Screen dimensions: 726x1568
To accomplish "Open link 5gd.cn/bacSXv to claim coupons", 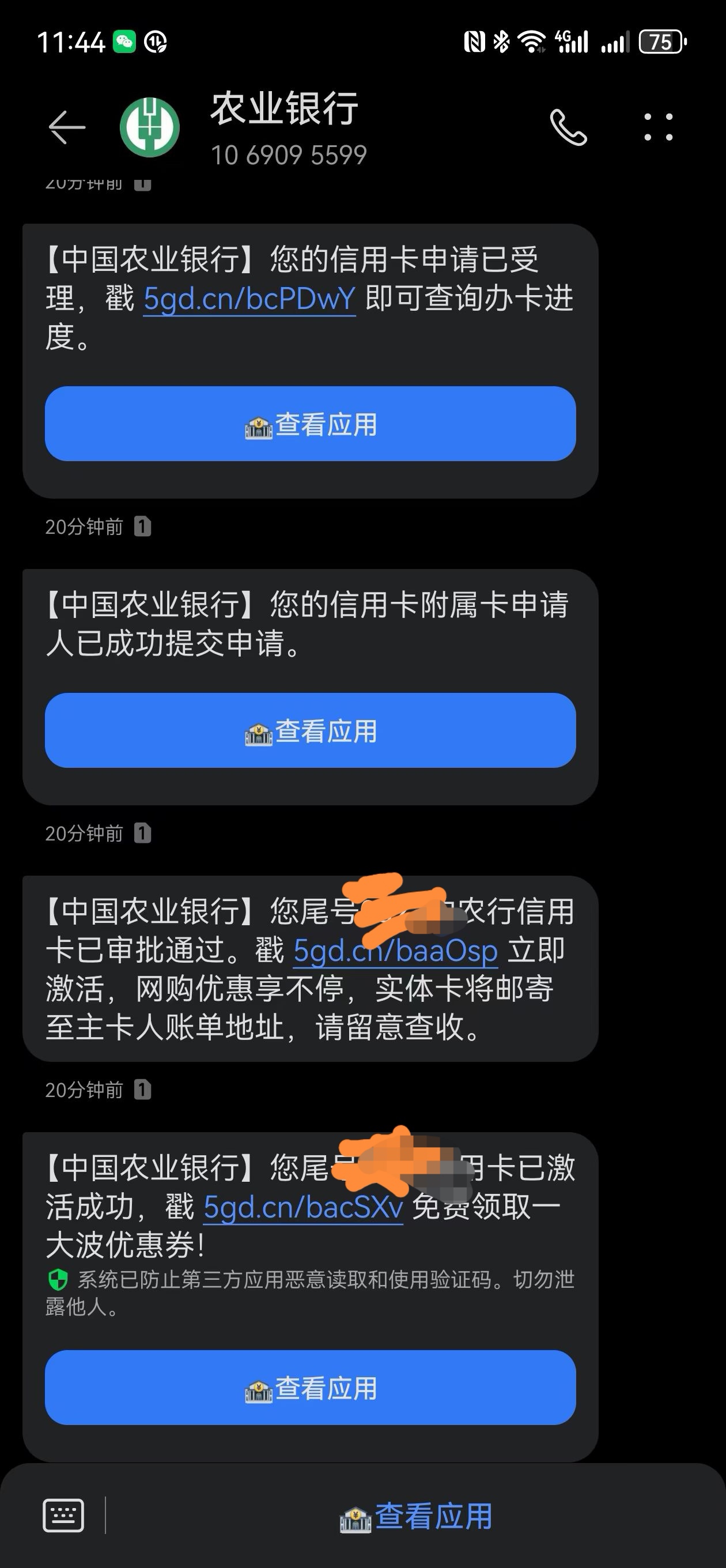I will pyautogui.click(x=303, y=1207).
